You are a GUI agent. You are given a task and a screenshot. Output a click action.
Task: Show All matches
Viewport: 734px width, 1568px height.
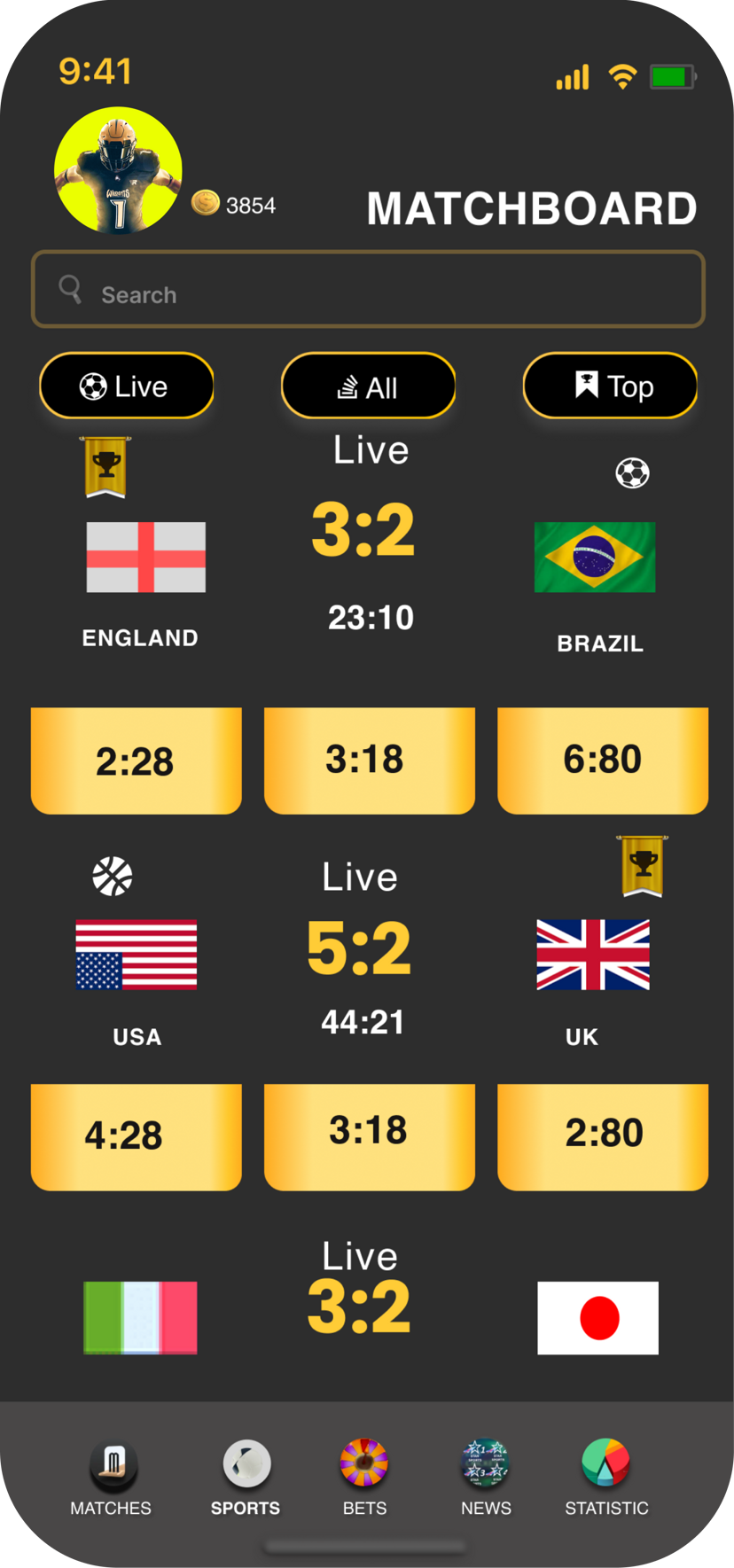click(368, 386)
